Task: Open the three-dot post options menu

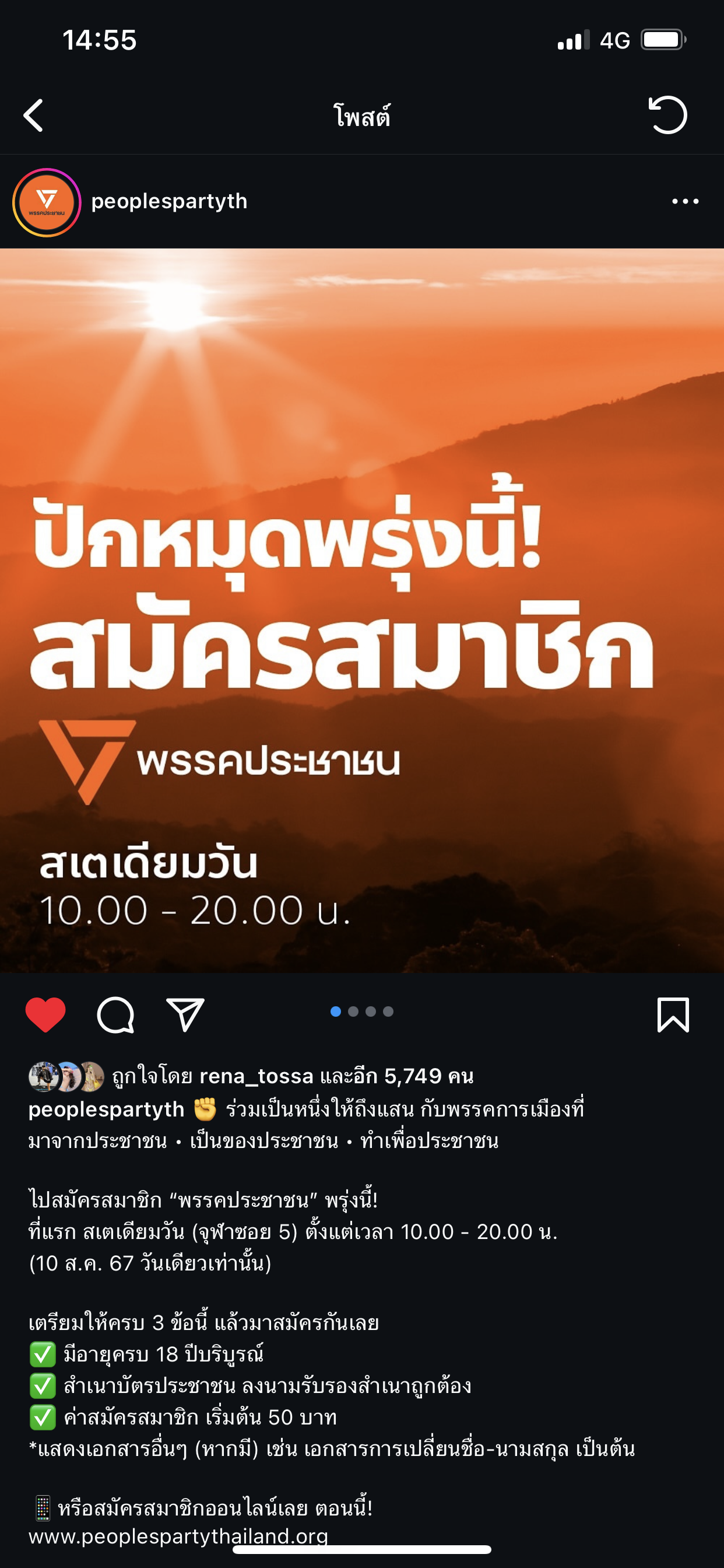Action: pyautogui.click(x=685, y=201)
